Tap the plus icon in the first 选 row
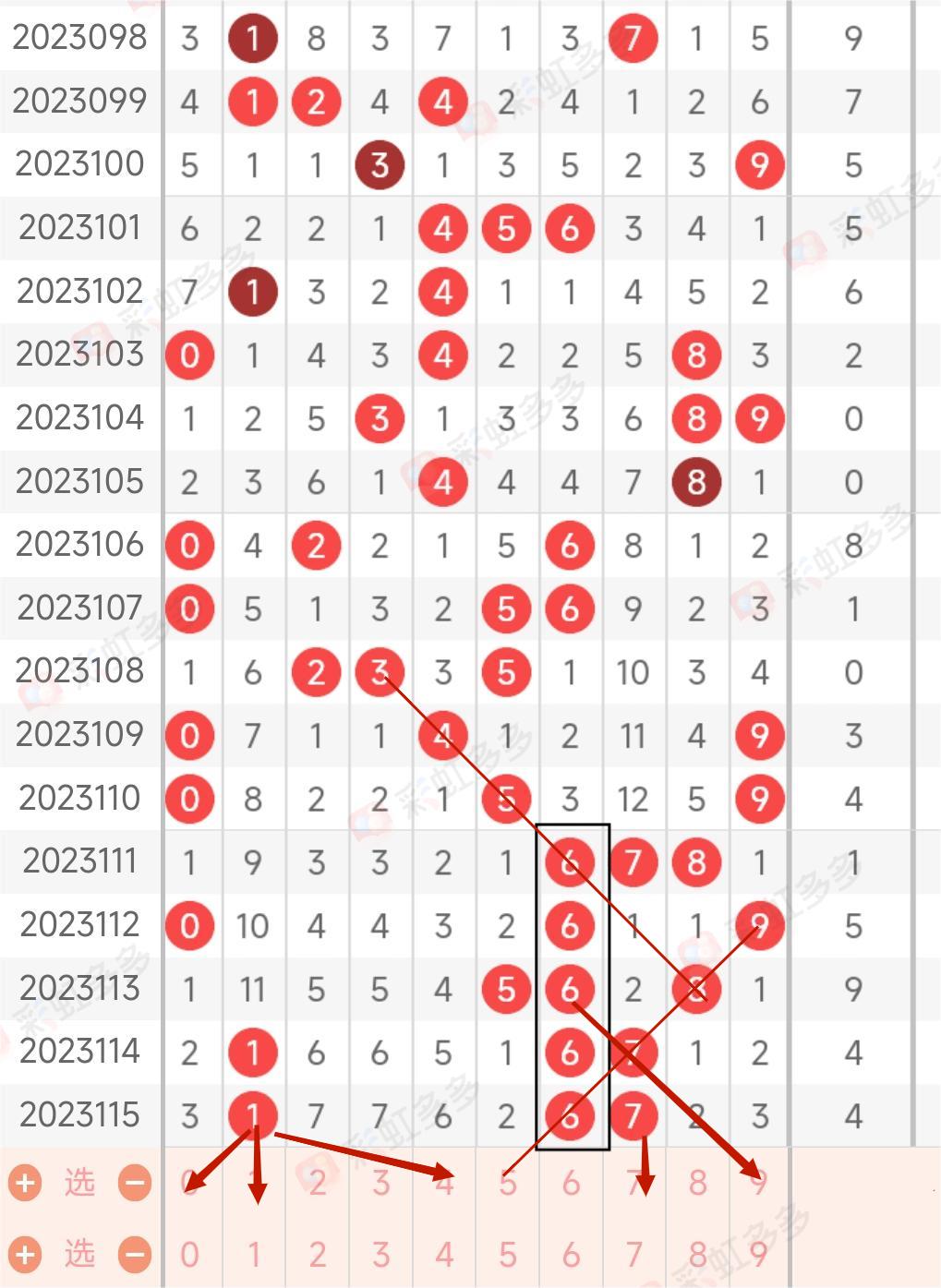The image size is (941, 1288). 25,1183
